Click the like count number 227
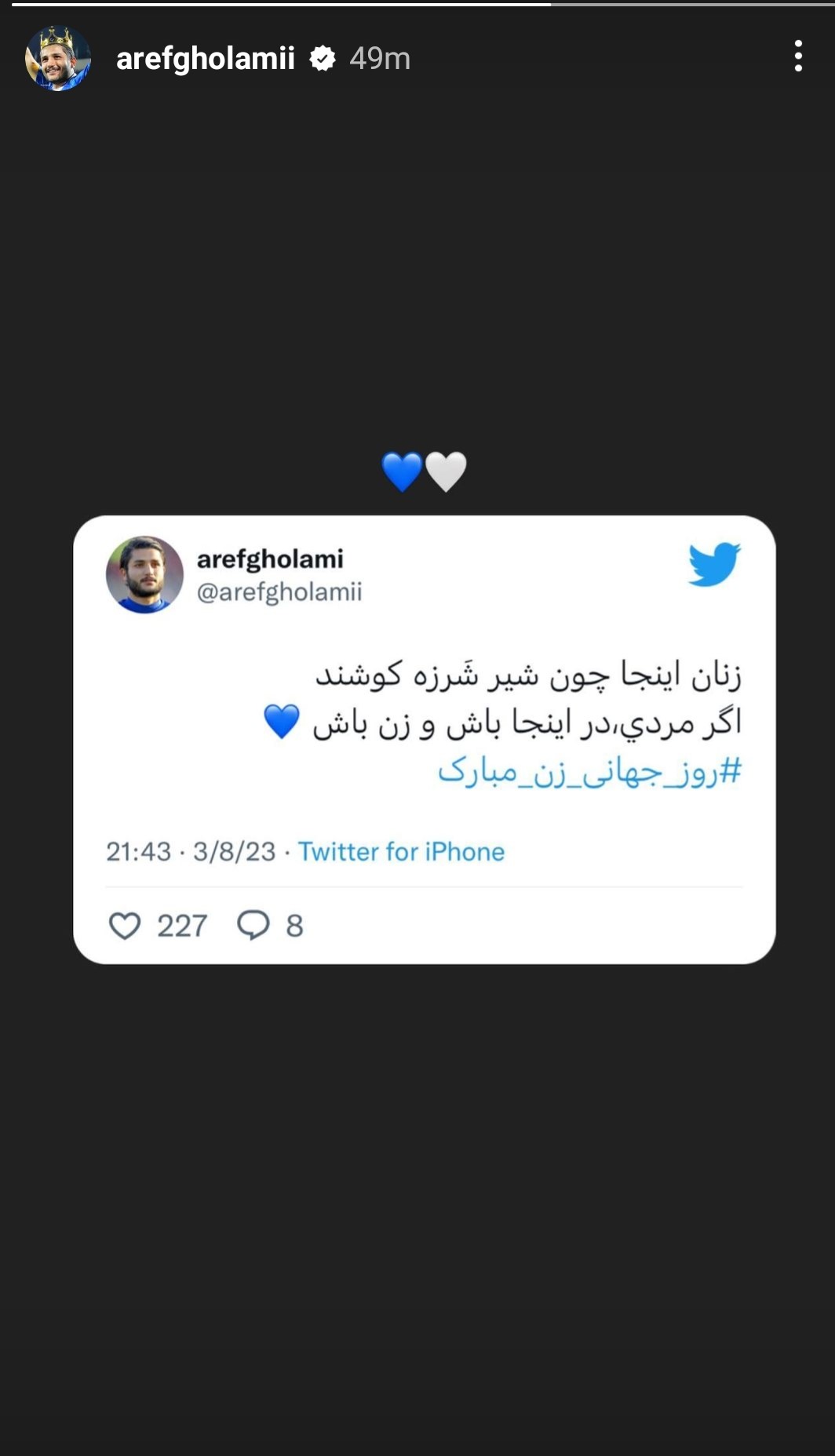Image resolution: width=835 pixels, height=1456 pixels. click(181, 926)
